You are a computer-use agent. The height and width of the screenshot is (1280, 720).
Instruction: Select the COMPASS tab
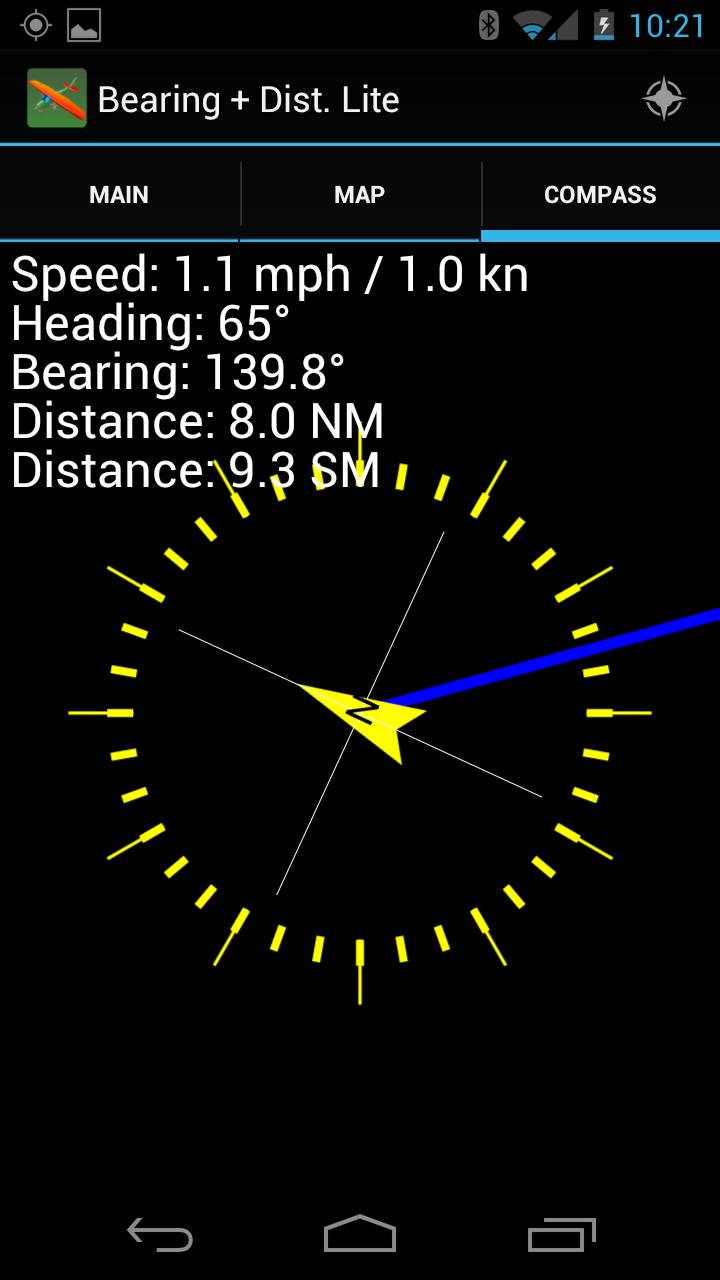click(600, 195)
